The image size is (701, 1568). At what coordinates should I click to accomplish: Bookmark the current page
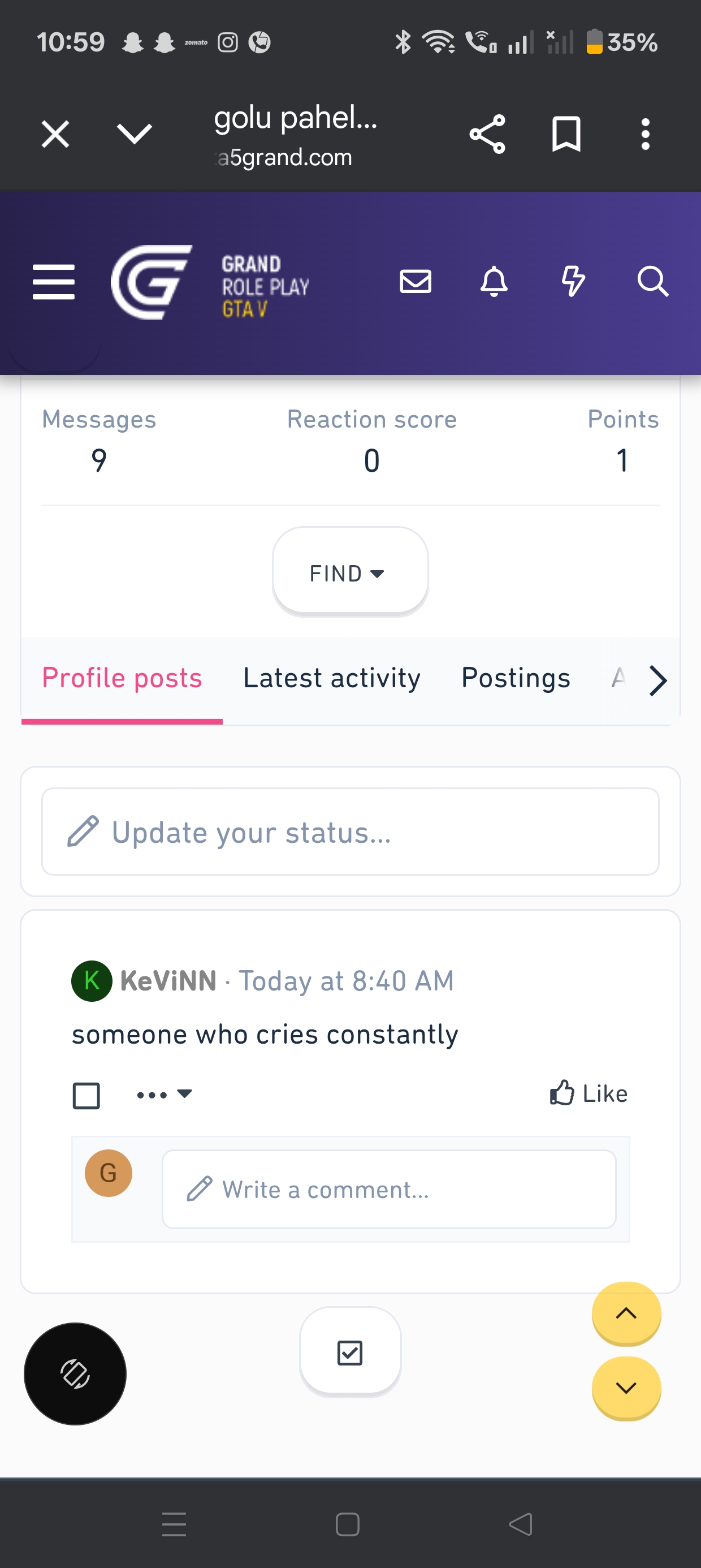(x=566, y=134)
